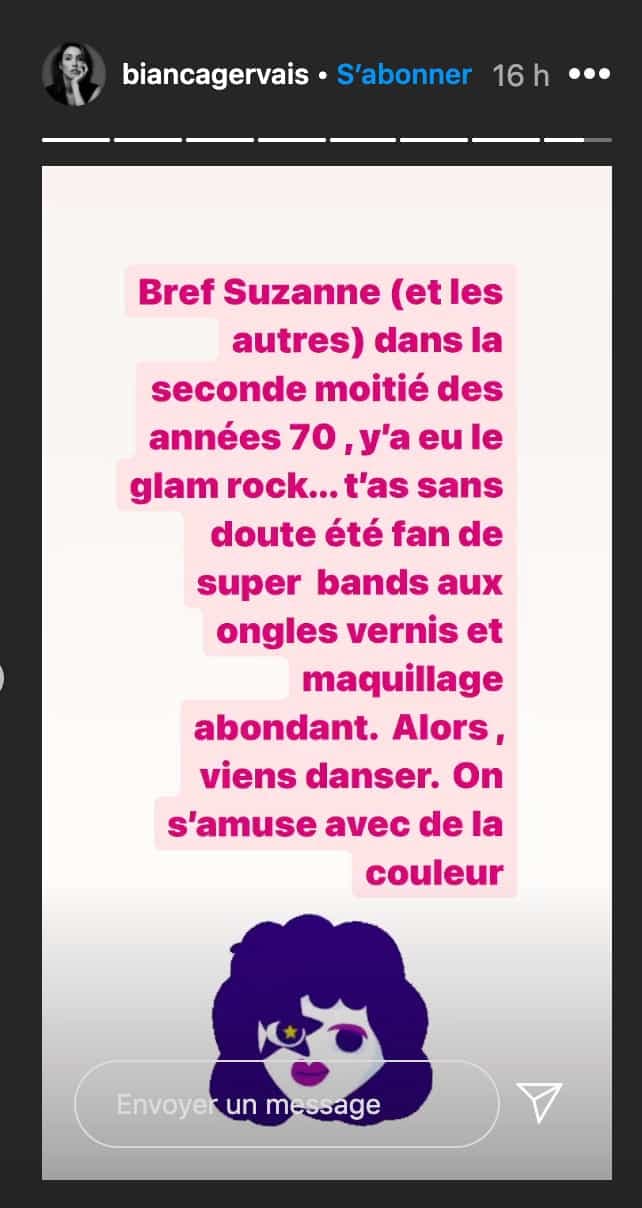Type a reply in Envoyer un message
The width and height of the screenshot is (642, 1208).
(x=285, y=1103)
